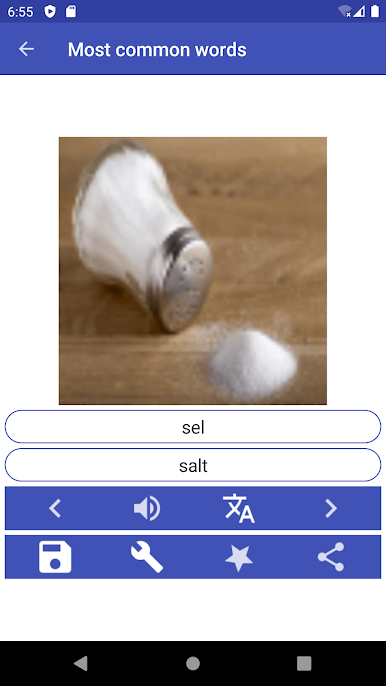The height and width of the screenshot is (686, 386).
Task: Share this word
Action: [x=331, y=557]
